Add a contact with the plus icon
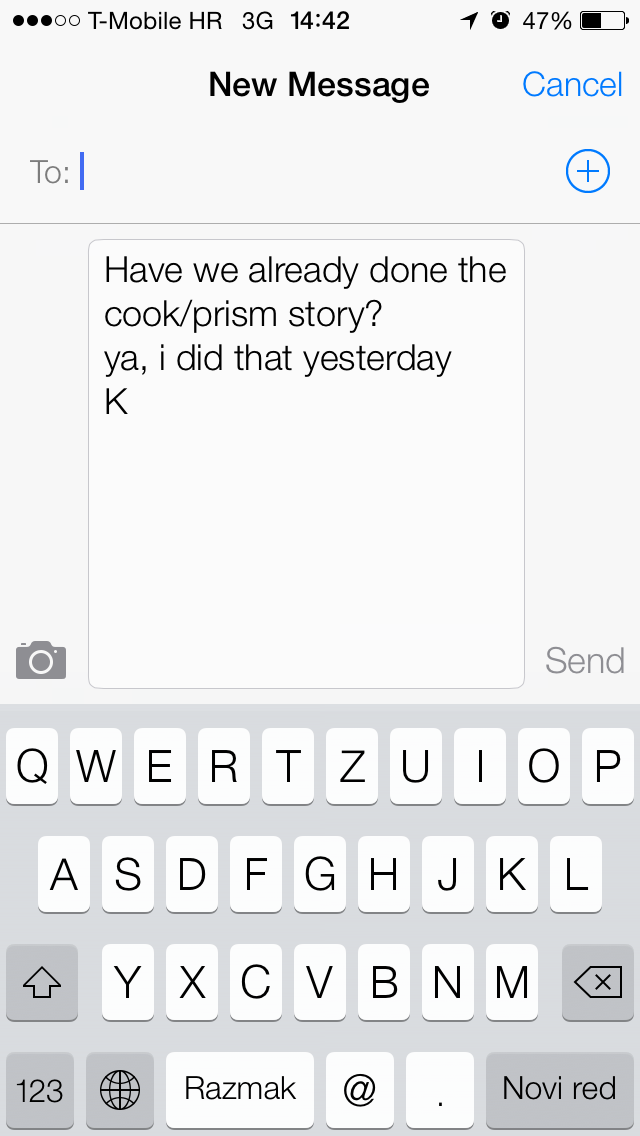640x1136 pixels. point(587,172)
